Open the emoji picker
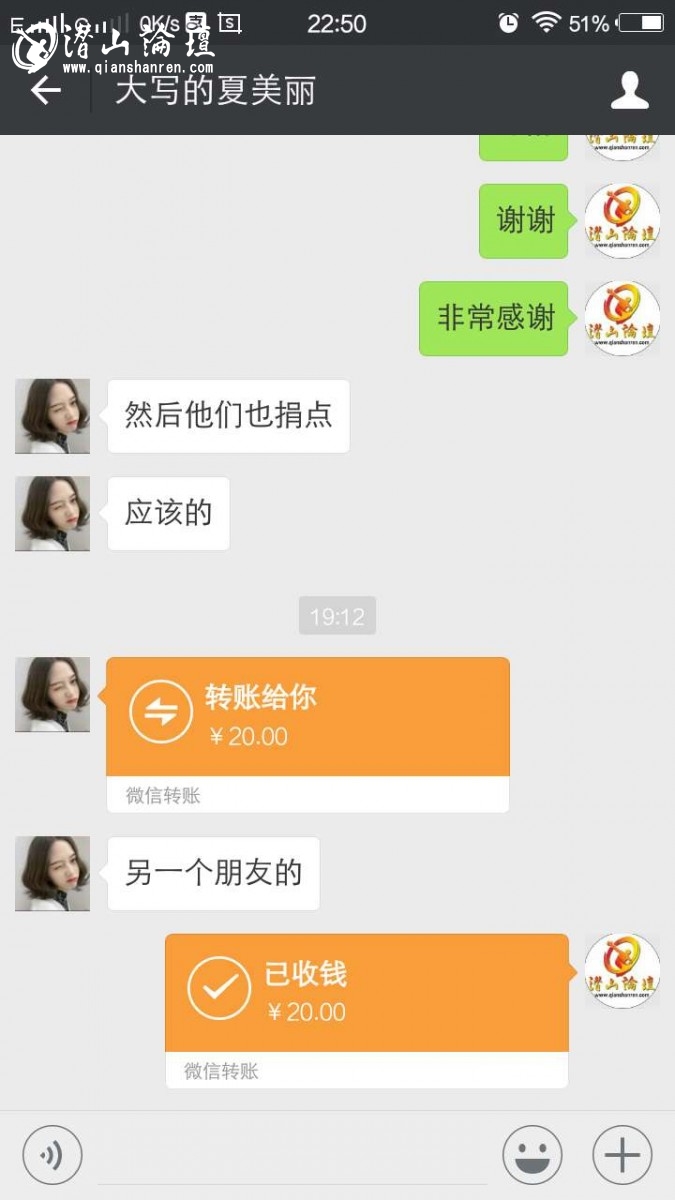This screenshot has height=1200, width=675. coord(532,1155)
